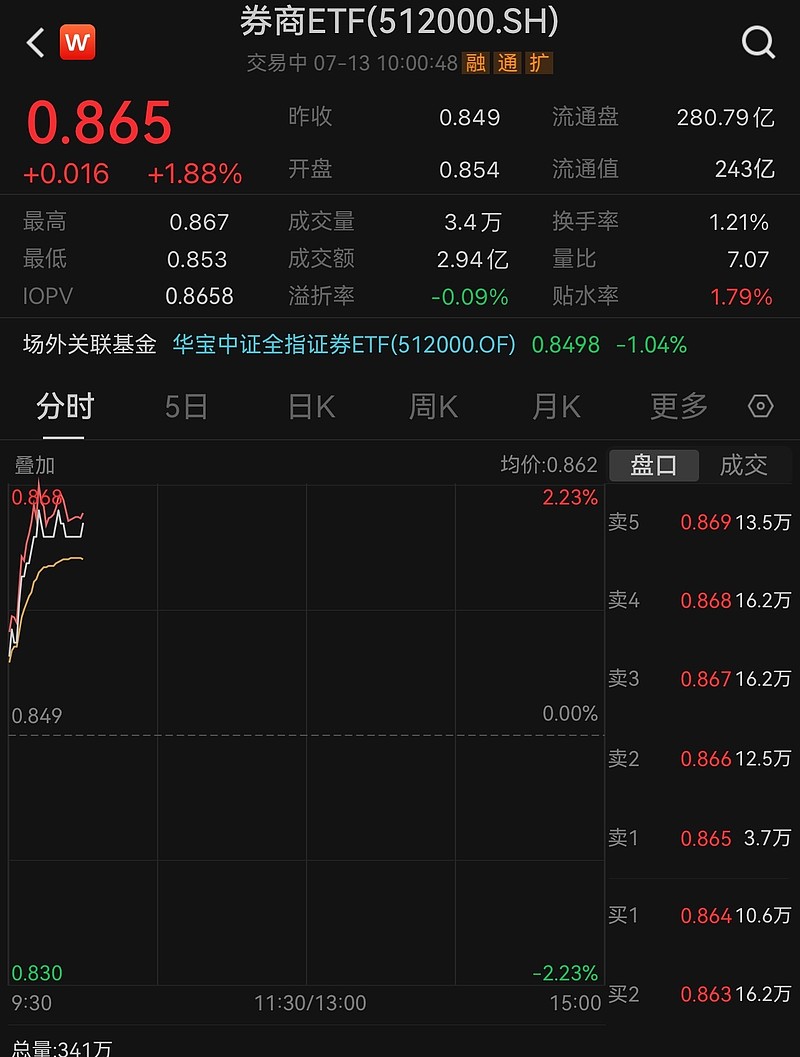Select the 分时 intraday chart tab
Screen dimensions: 800x1057
(64, 406)
